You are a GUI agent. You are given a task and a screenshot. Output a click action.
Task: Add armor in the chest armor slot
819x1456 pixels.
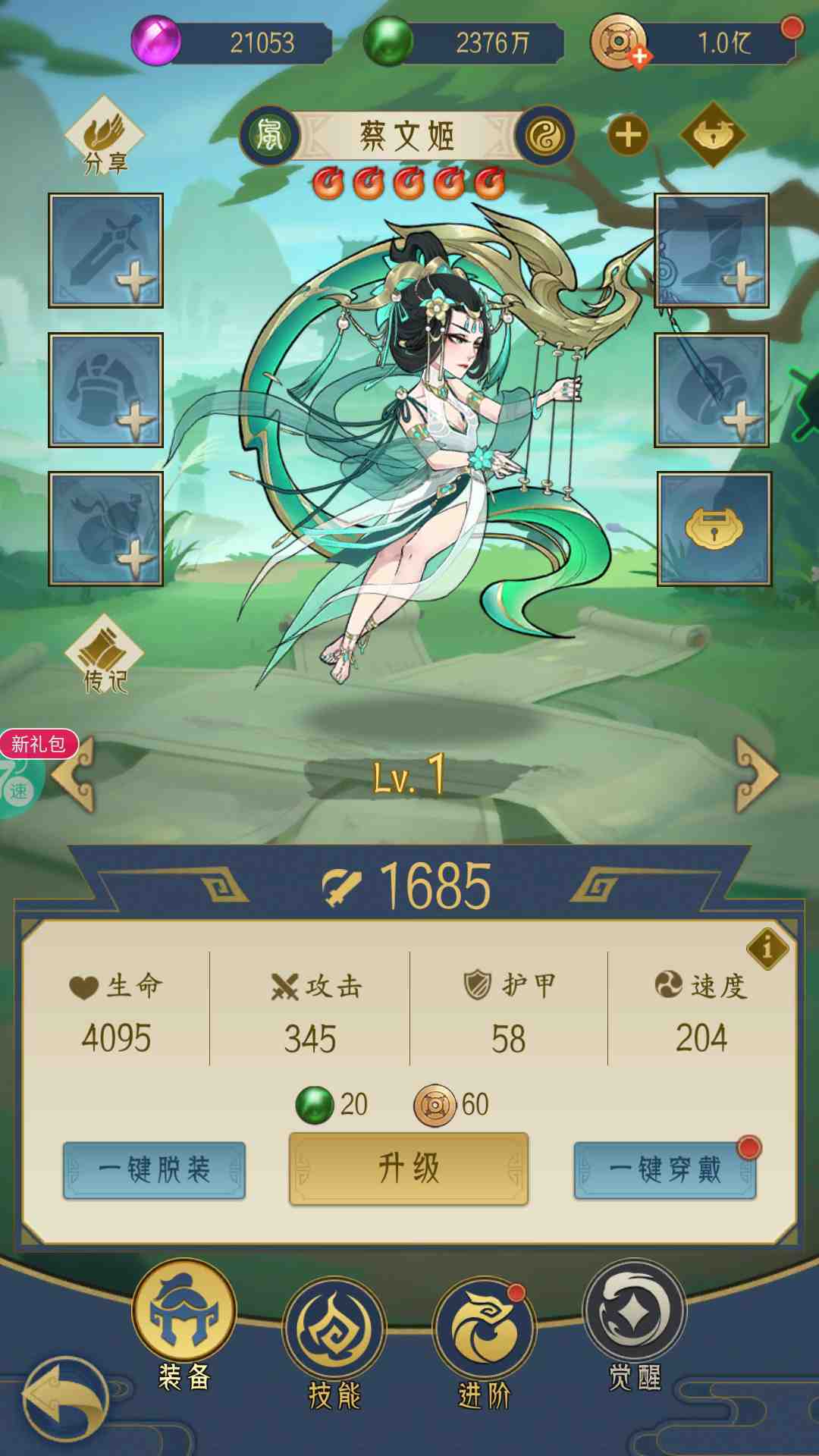pyautogui.click(x=106, y=390)
